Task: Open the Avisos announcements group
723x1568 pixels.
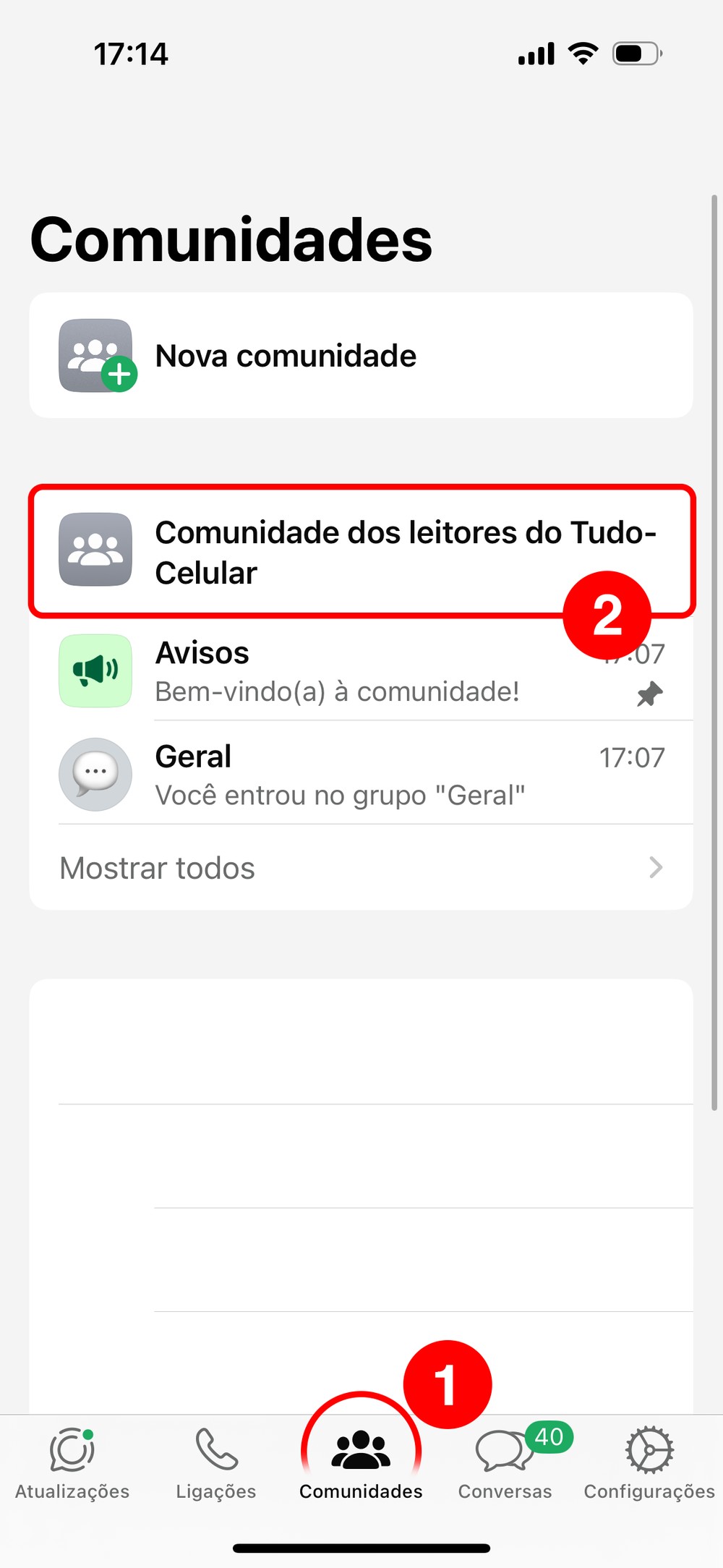Action: click(x=360, y=671)
